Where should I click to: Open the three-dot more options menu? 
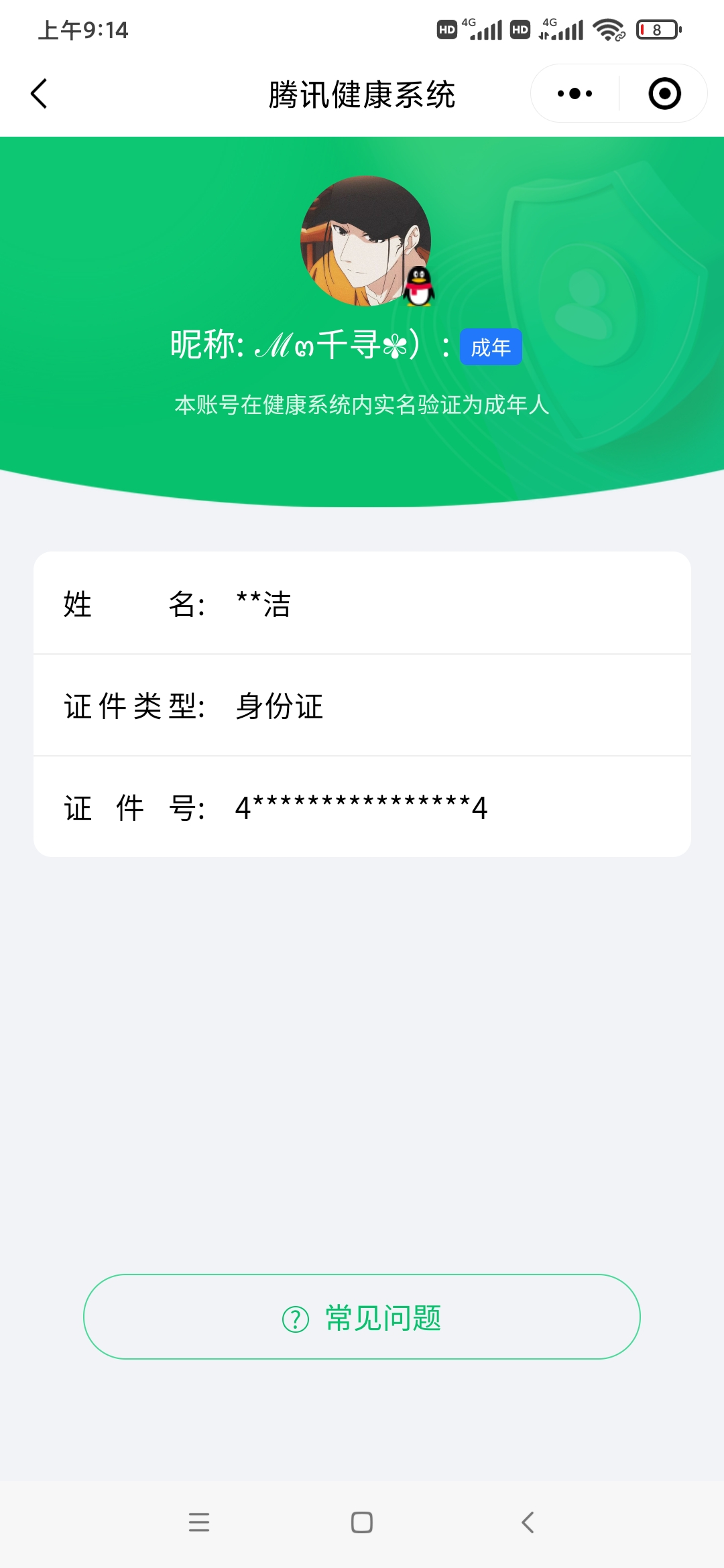pos(573,94)
